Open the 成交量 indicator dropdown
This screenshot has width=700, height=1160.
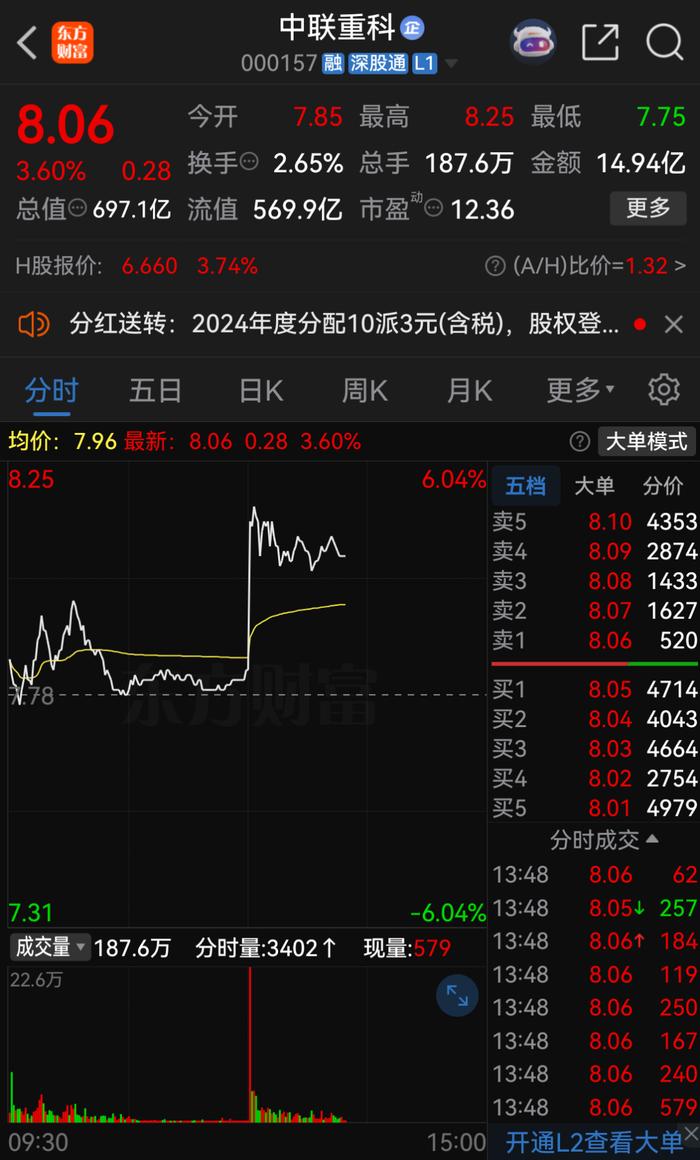point(50,947)
